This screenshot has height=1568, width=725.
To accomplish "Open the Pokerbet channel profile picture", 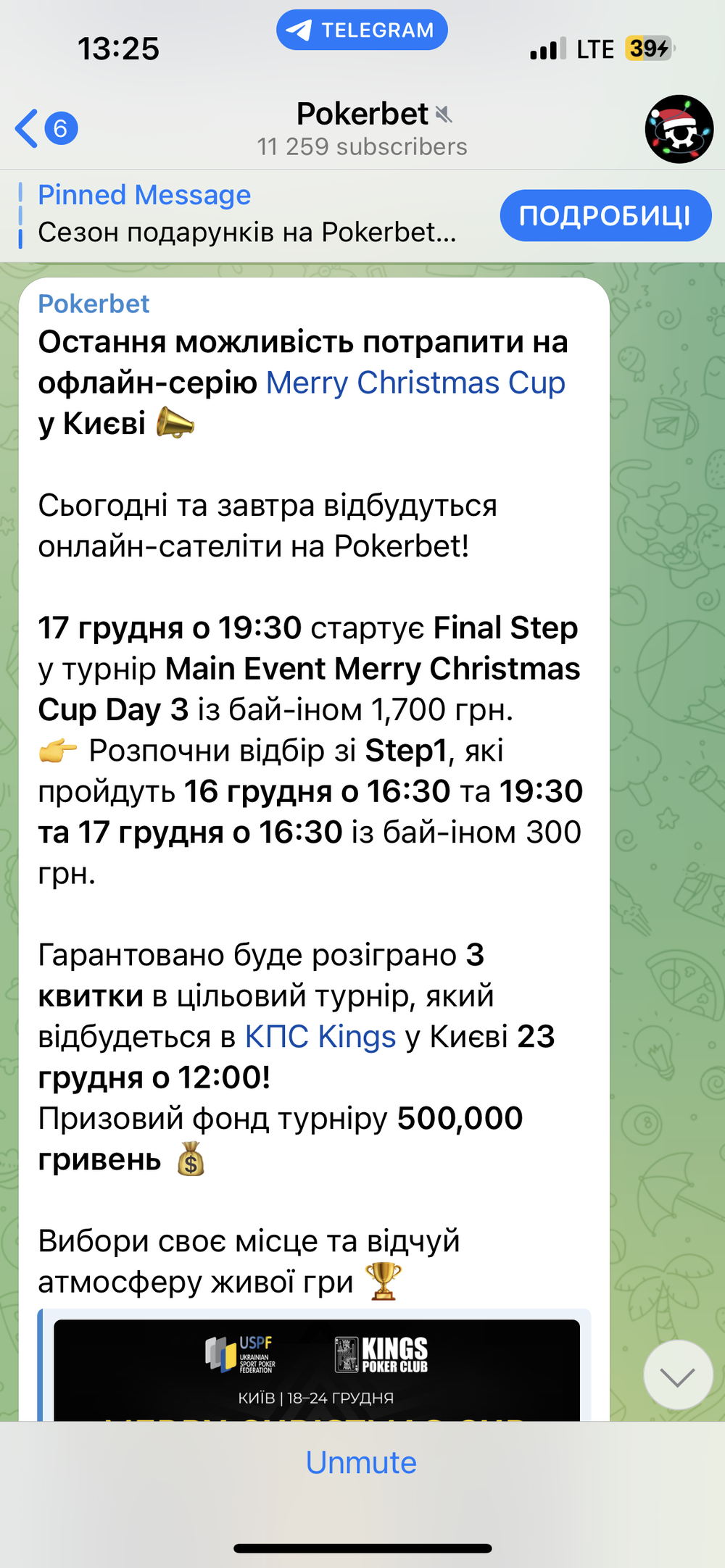I will coord(679,129).
